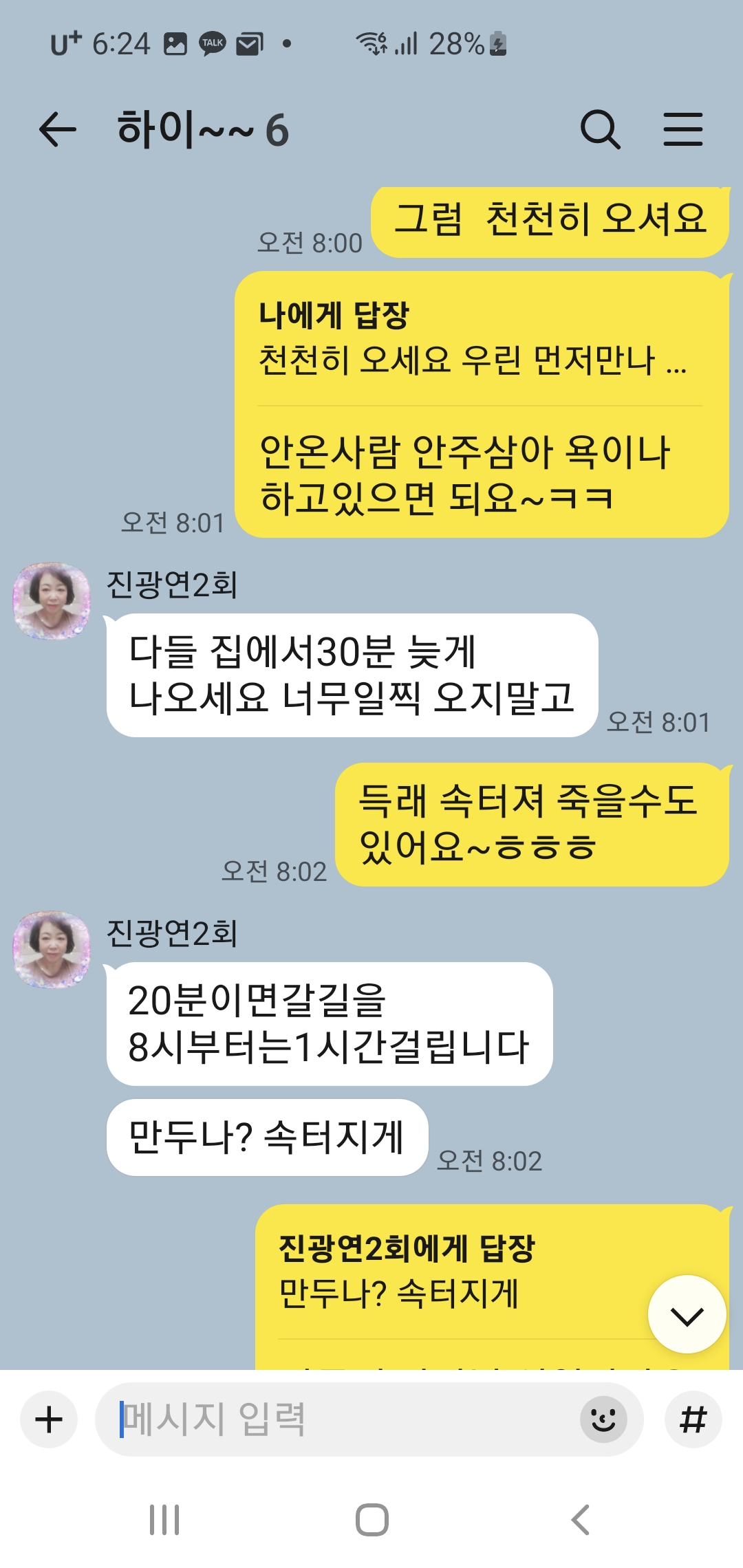Jump to latest messages with down arrow
This screenshot has width=743, height=1568.
[x=687, y=1315]
